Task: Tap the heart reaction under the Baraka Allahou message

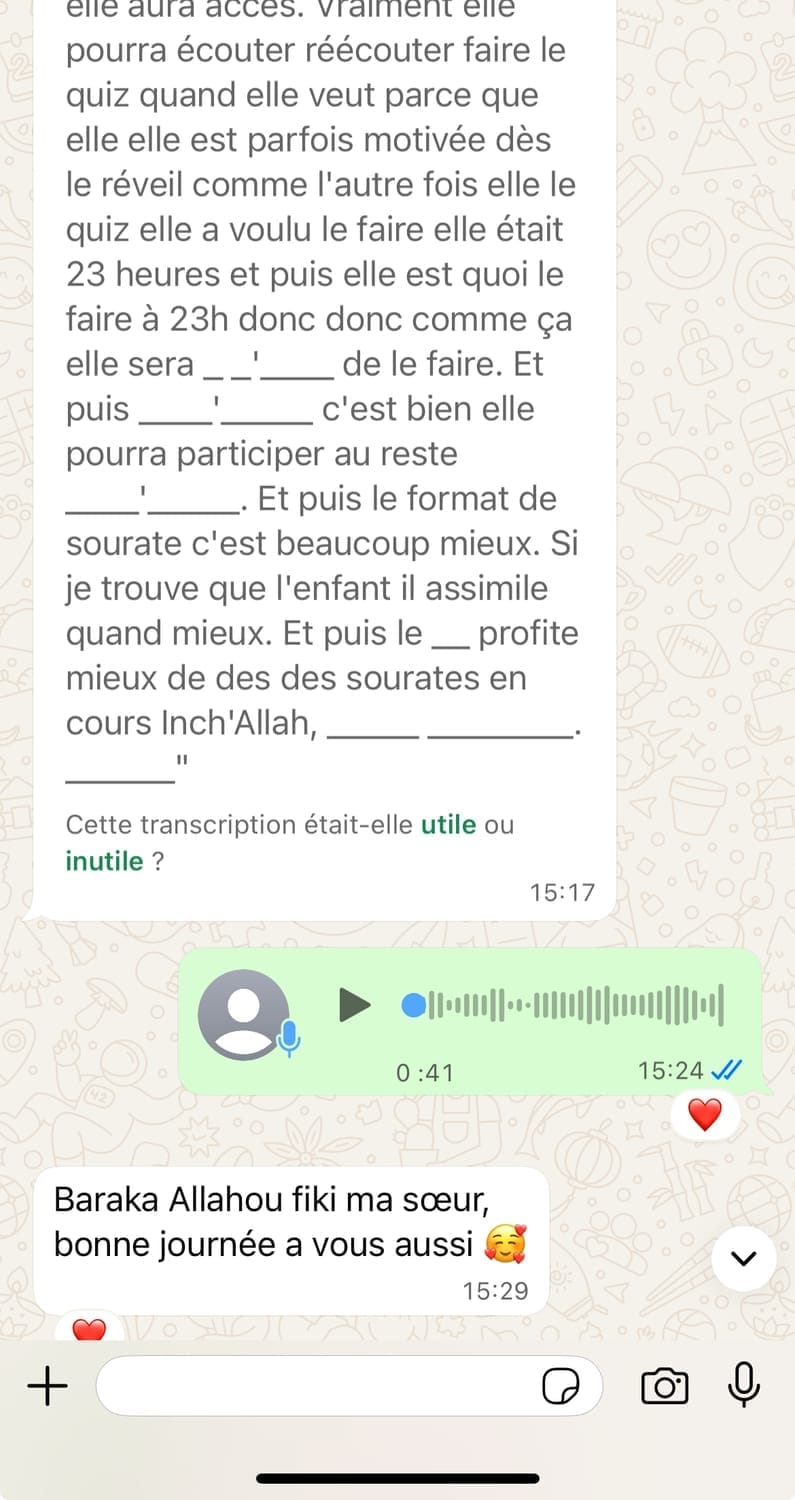Action: 89,1329
